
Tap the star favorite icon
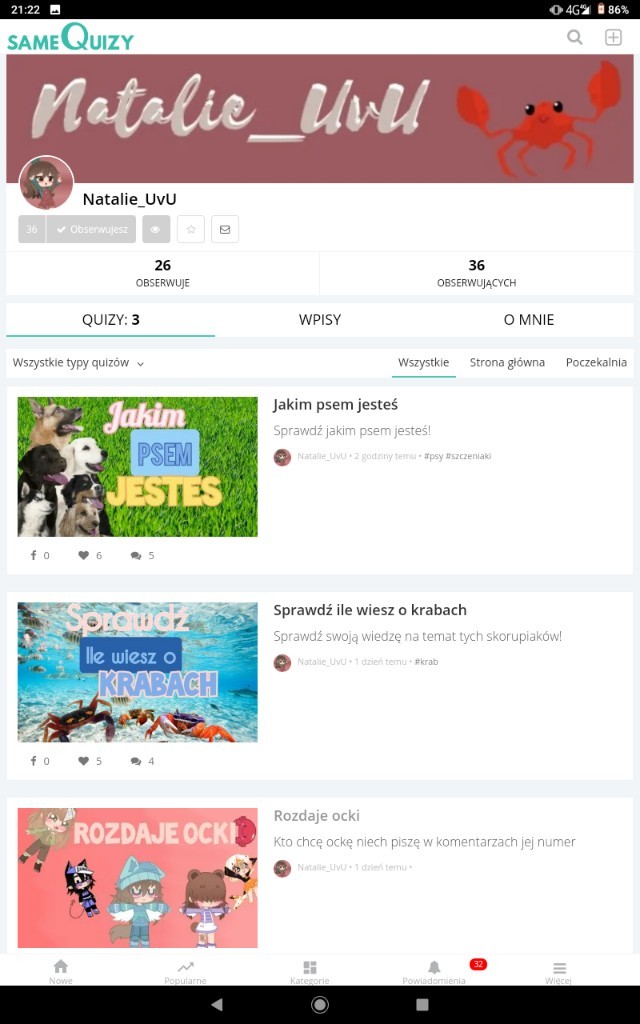point(191,229)
